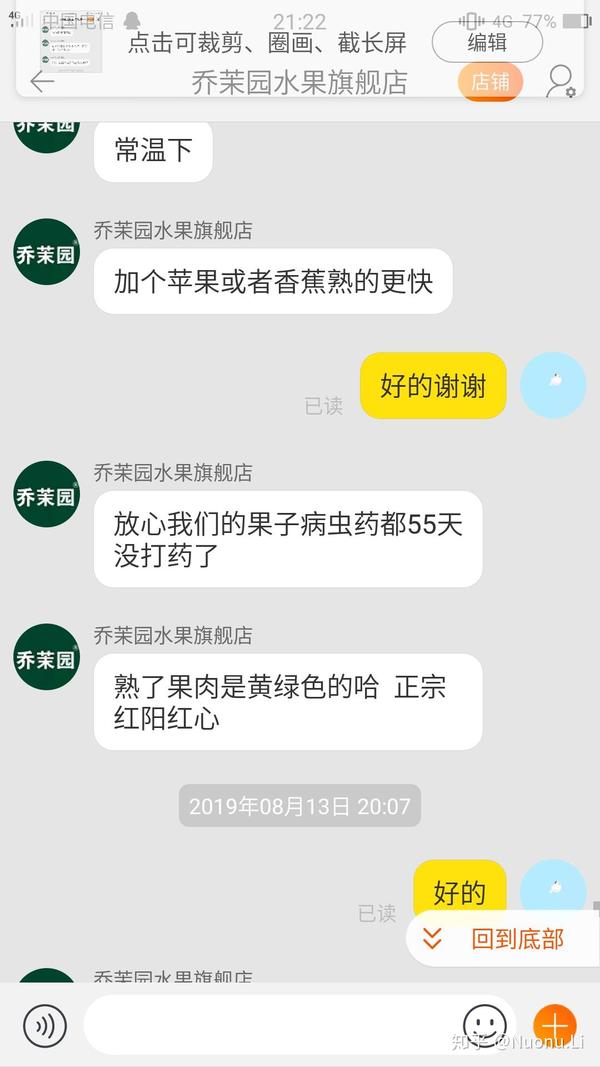600x1067 pixels.
Task: Focus the message text field
Action: coord(270,1025)
